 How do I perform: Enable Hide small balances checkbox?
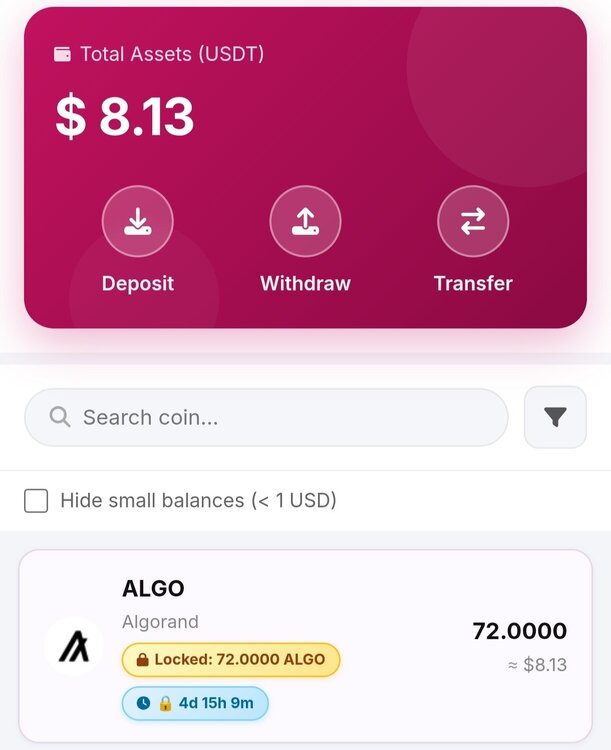pyautogui.click(x=36, y=501)
